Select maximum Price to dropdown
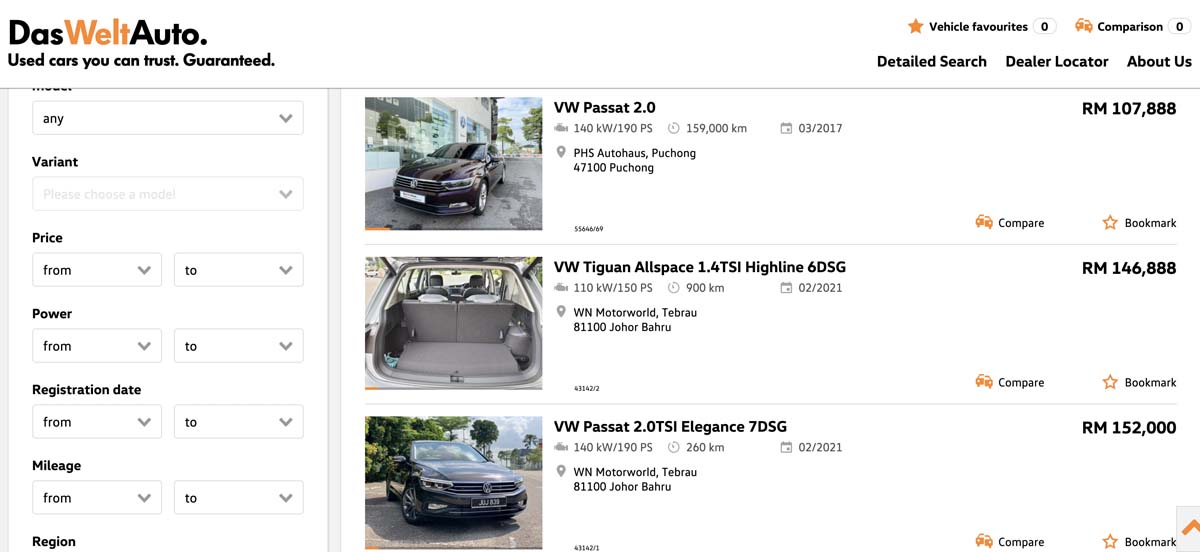The image size is (1200, 552). point(238,270)
